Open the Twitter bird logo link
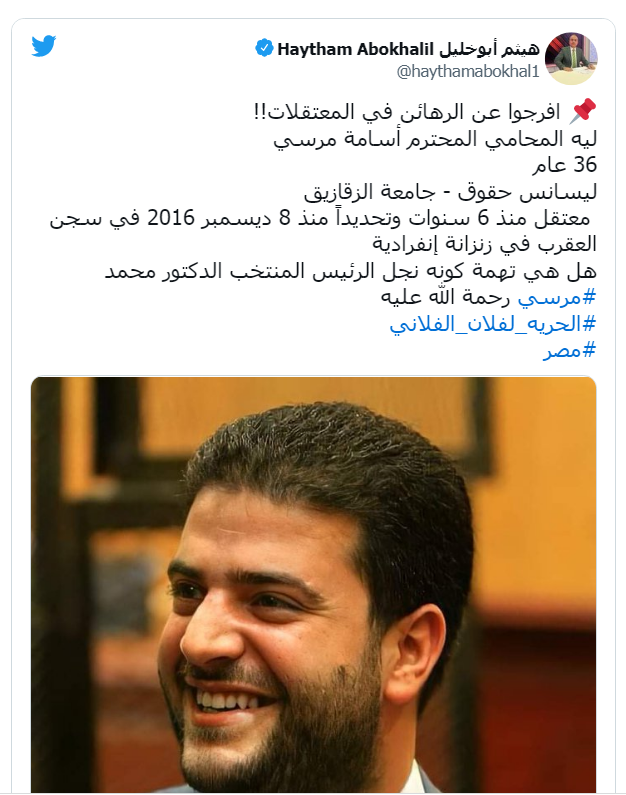Viewport: 626px width, 795px height. click(x=44, y=47)
